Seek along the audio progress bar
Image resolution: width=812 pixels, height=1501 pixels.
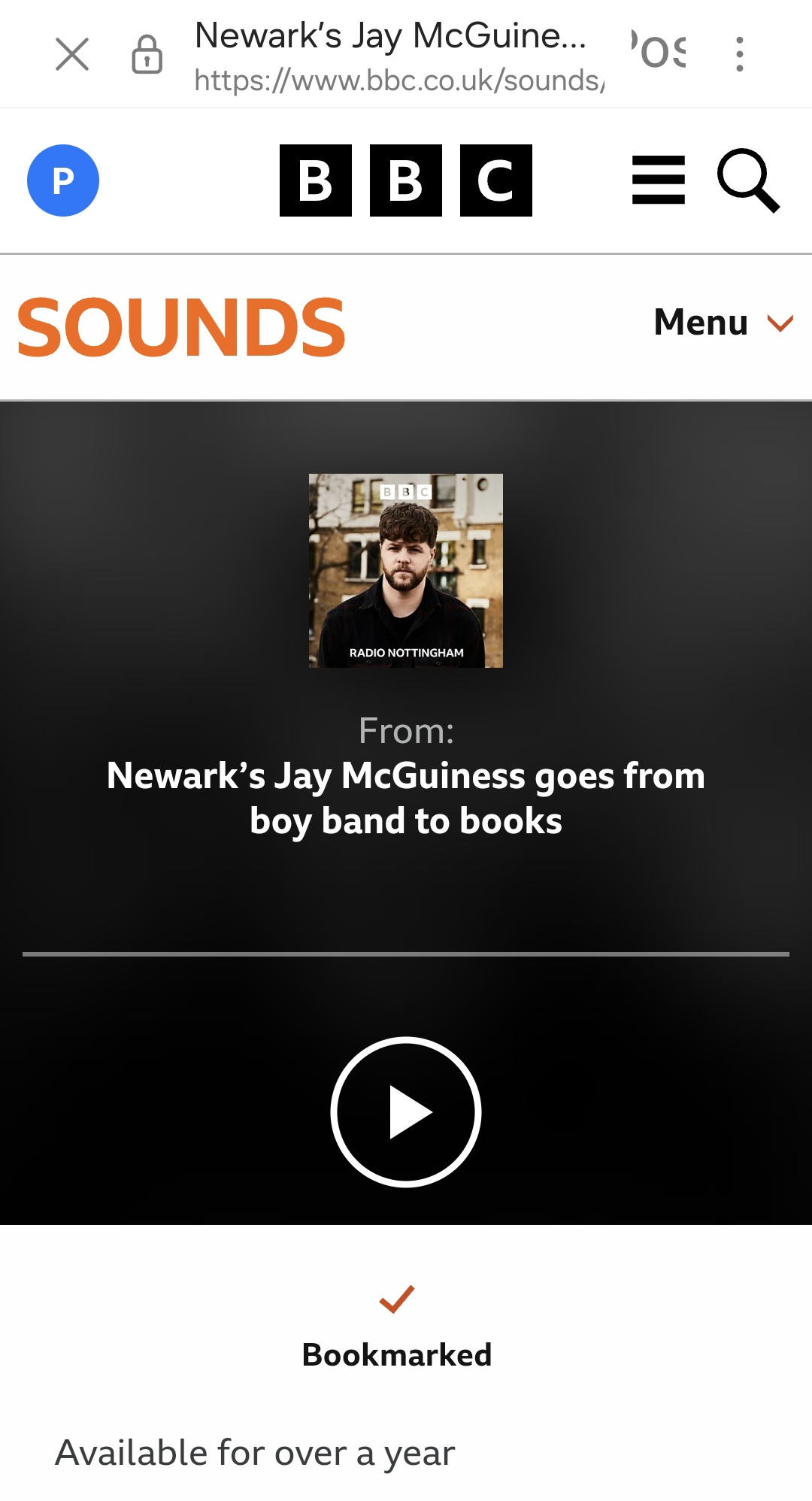point(406,954)
